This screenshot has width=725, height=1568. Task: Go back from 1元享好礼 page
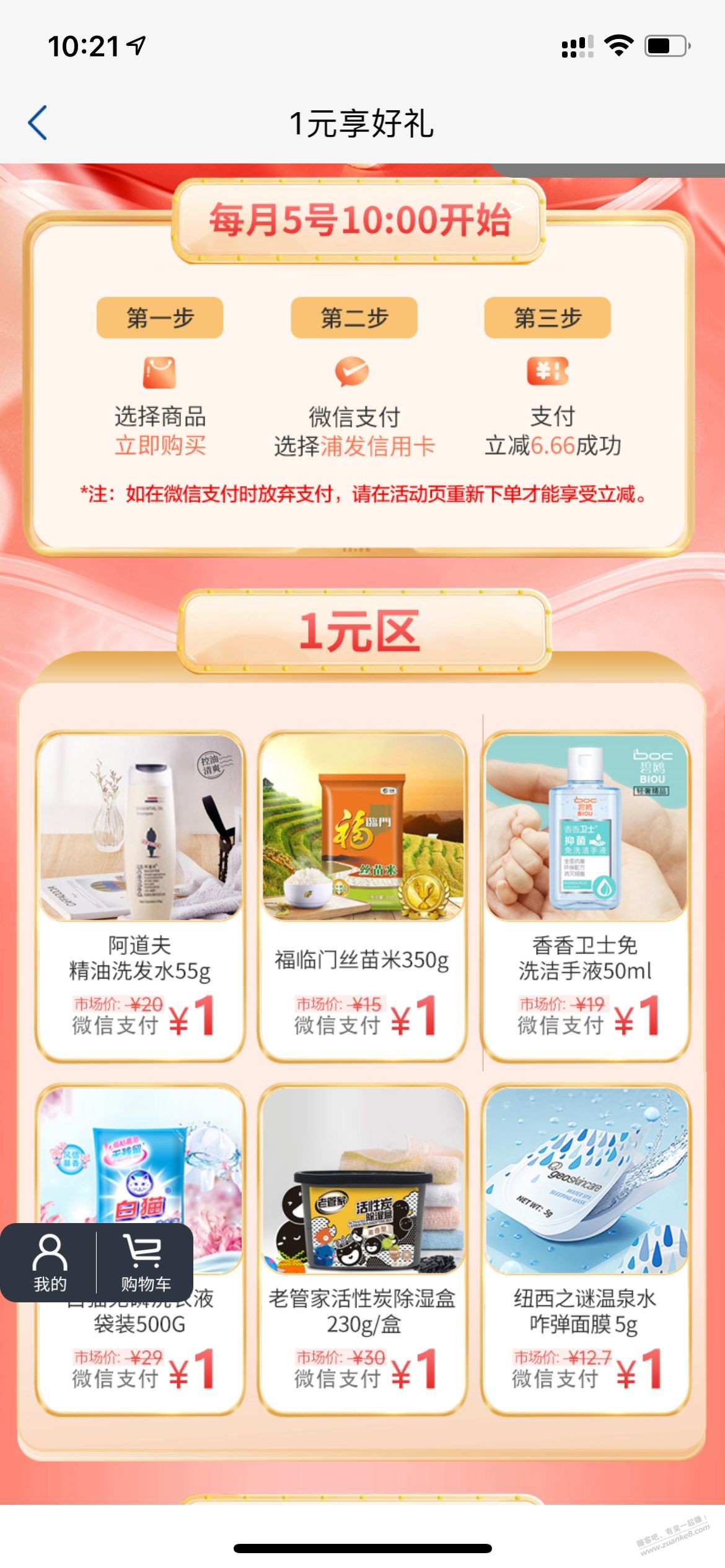coord(38,123)
